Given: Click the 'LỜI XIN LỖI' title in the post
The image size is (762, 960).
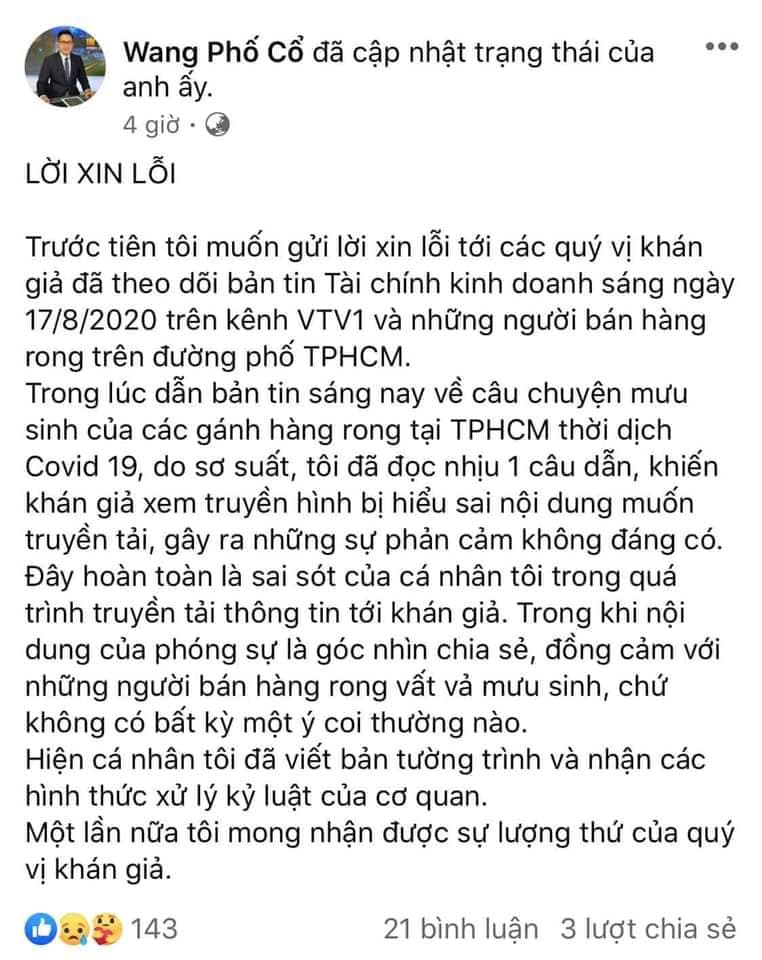Looking at the screenshot, I should [96, 172].
